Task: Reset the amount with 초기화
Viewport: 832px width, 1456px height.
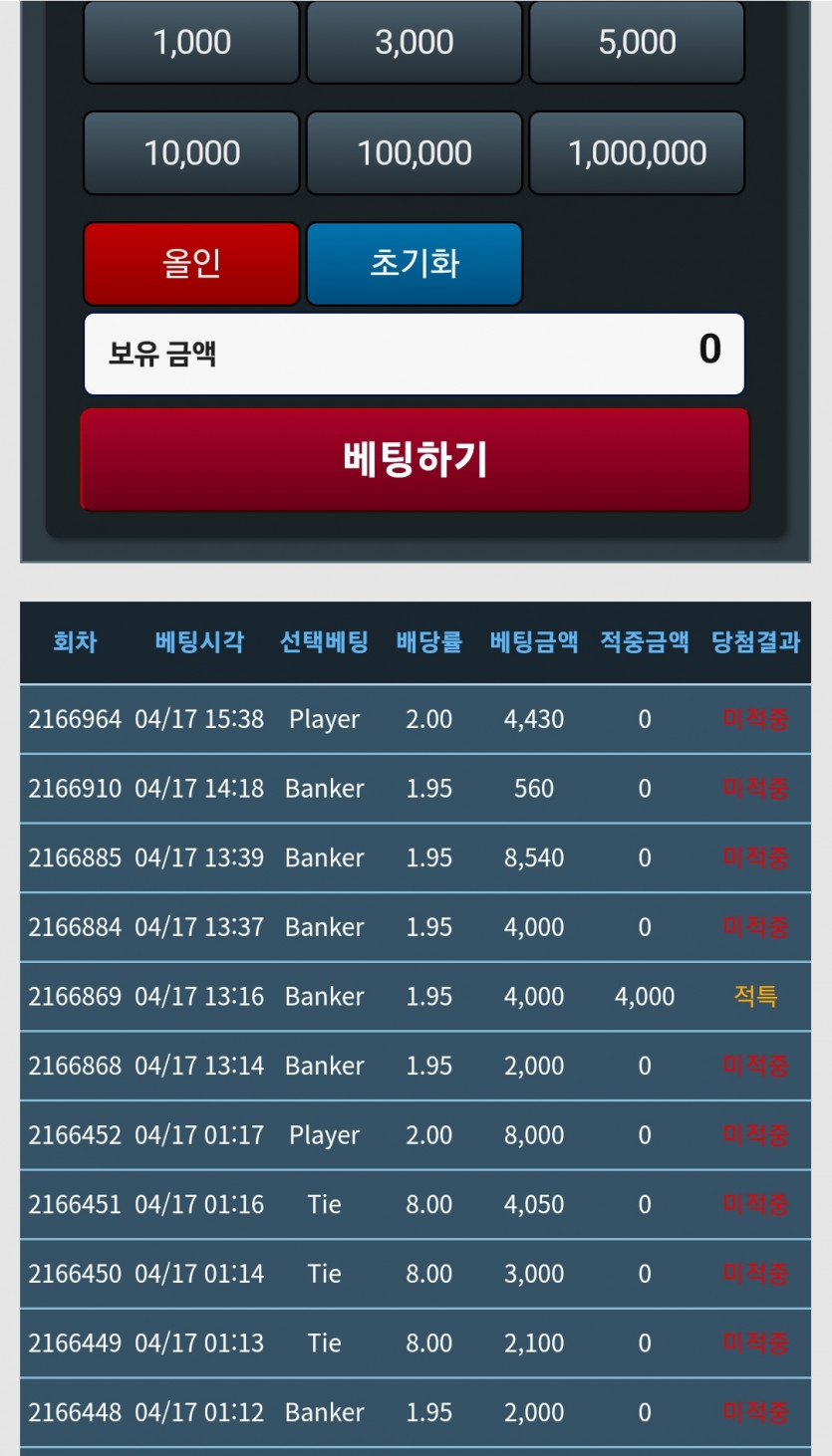Action: [x=414, y=264]
